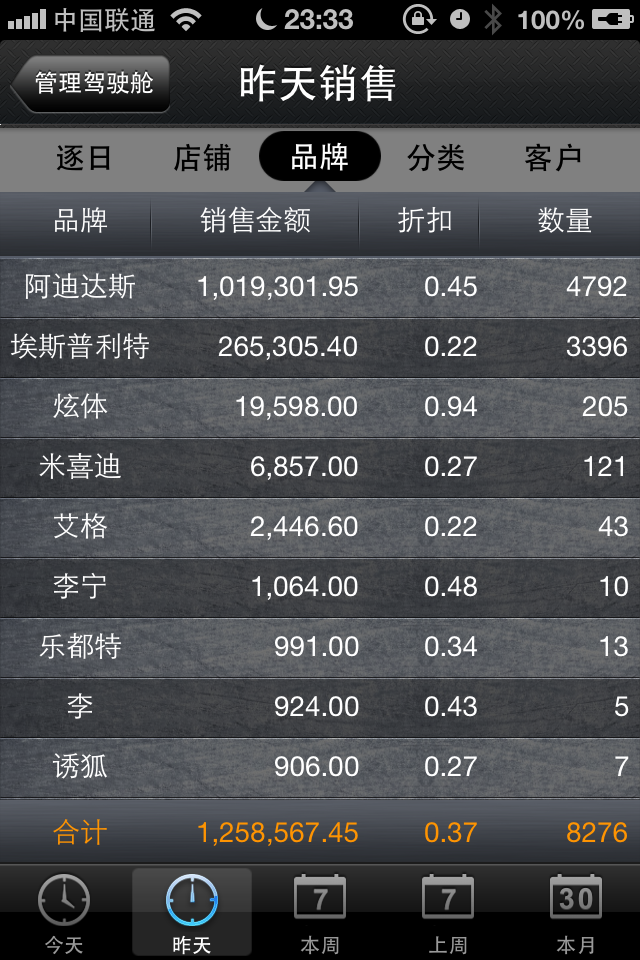Switch to the 逐日 segment
The width and height of the screenshot is (640, 960).
(x=84, y=157)
